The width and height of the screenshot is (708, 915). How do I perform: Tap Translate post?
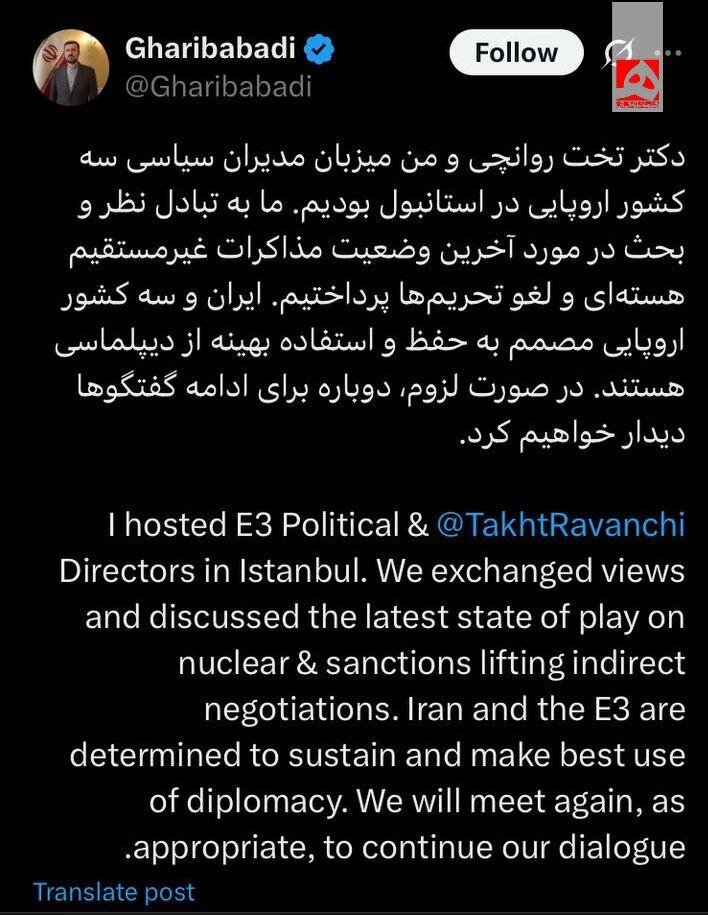[x=114, y=891]
